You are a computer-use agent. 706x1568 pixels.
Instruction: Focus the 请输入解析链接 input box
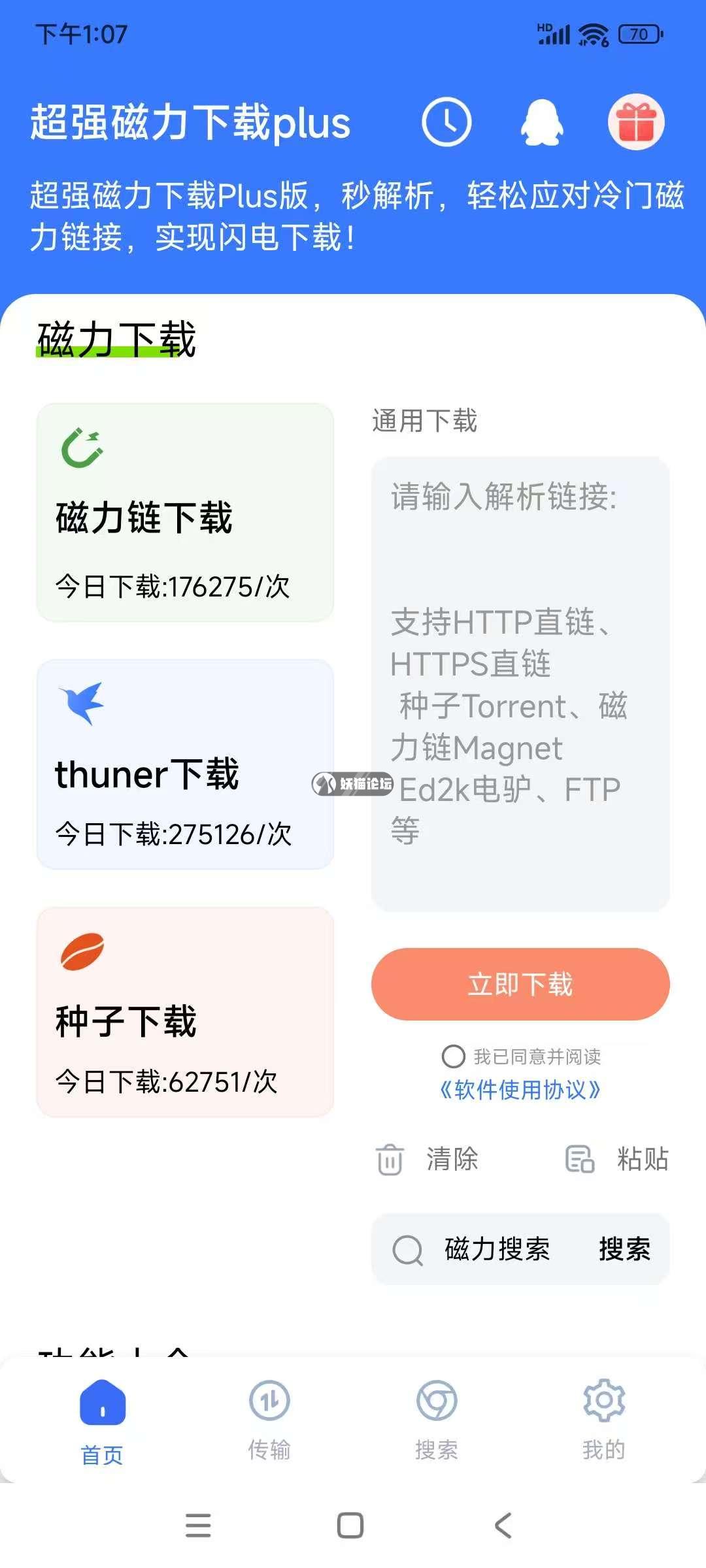click(x=520, y=683)
